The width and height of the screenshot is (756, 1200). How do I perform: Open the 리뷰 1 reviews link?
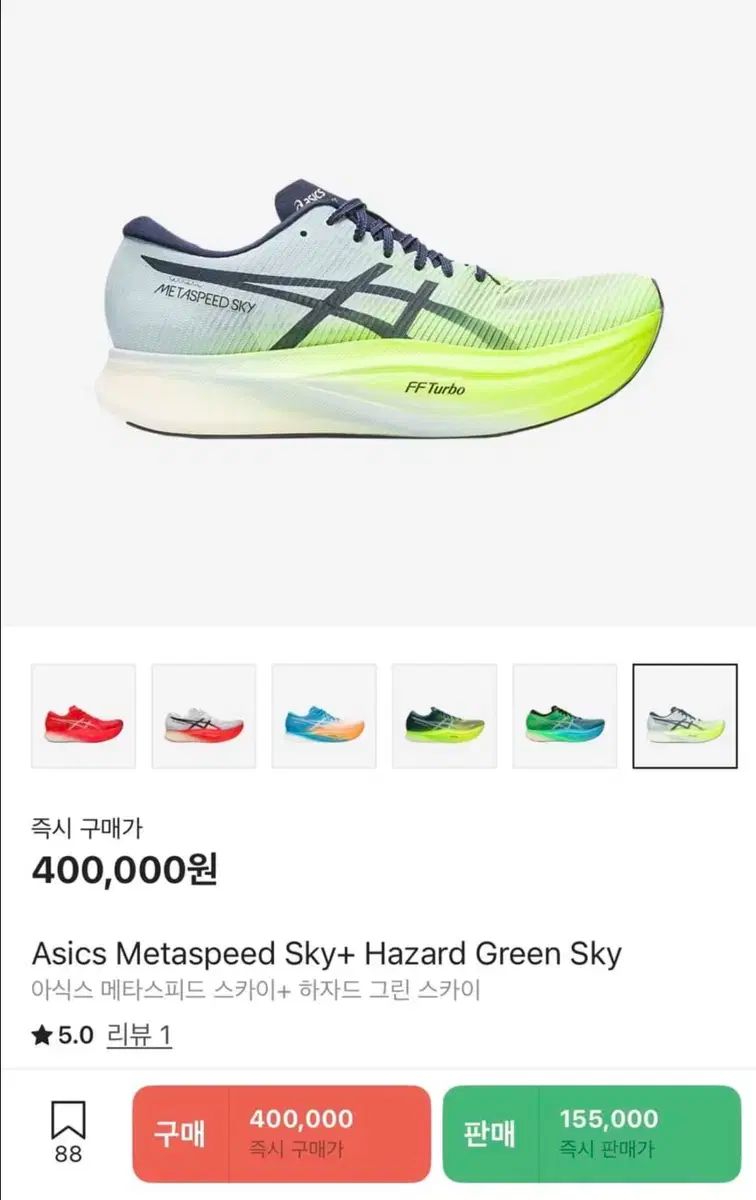tap(139, 1034)
